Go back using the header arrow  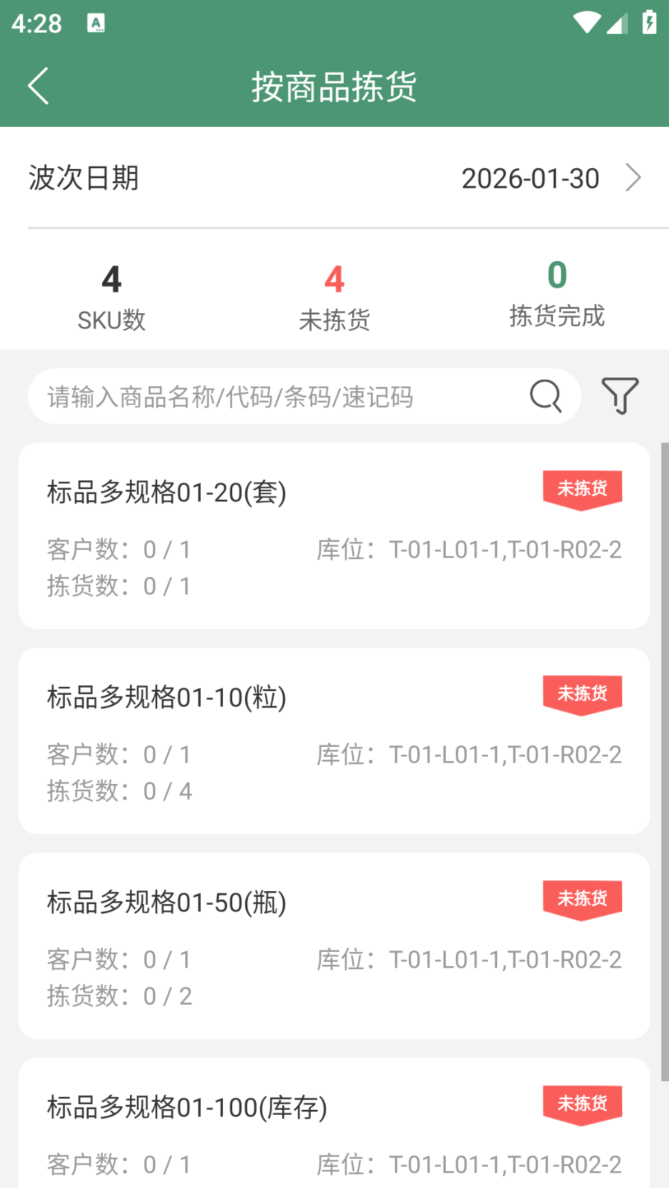38,87
